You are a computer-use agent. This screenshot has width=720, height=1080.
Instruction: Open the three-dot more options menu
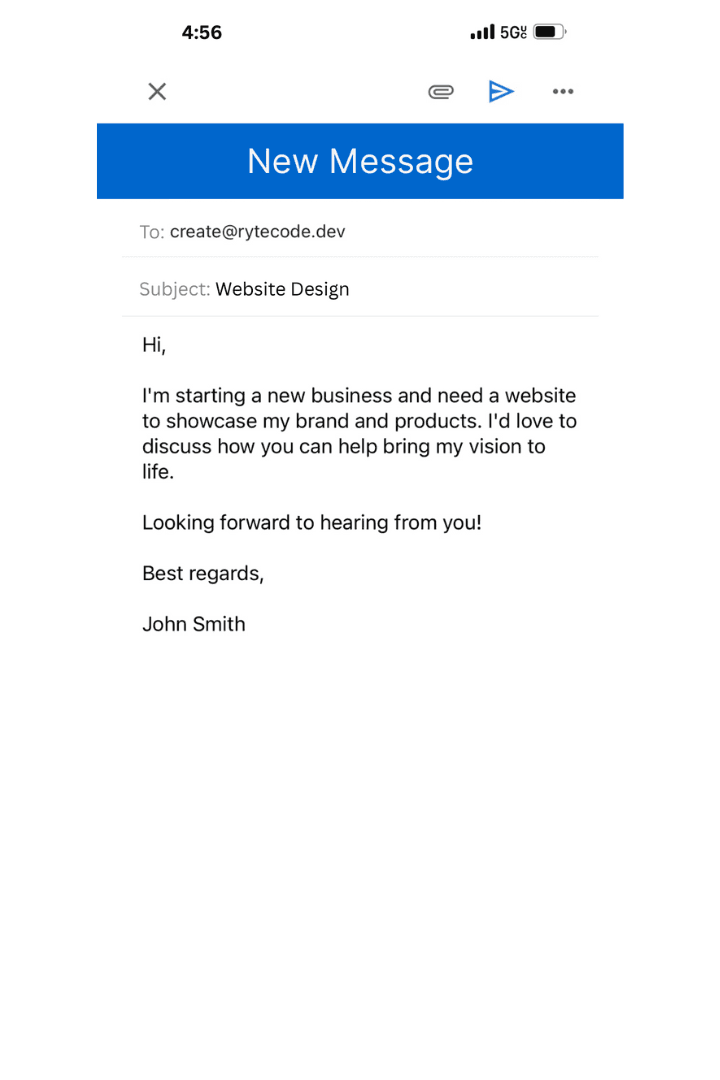563,91
